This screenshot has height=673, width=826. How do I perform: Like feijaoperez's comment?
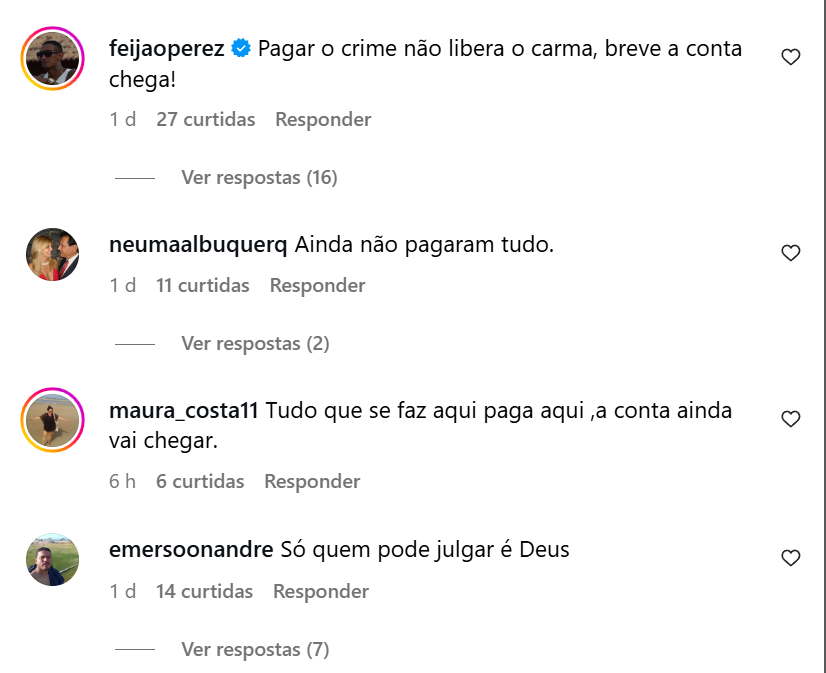(x=790, y=58)
